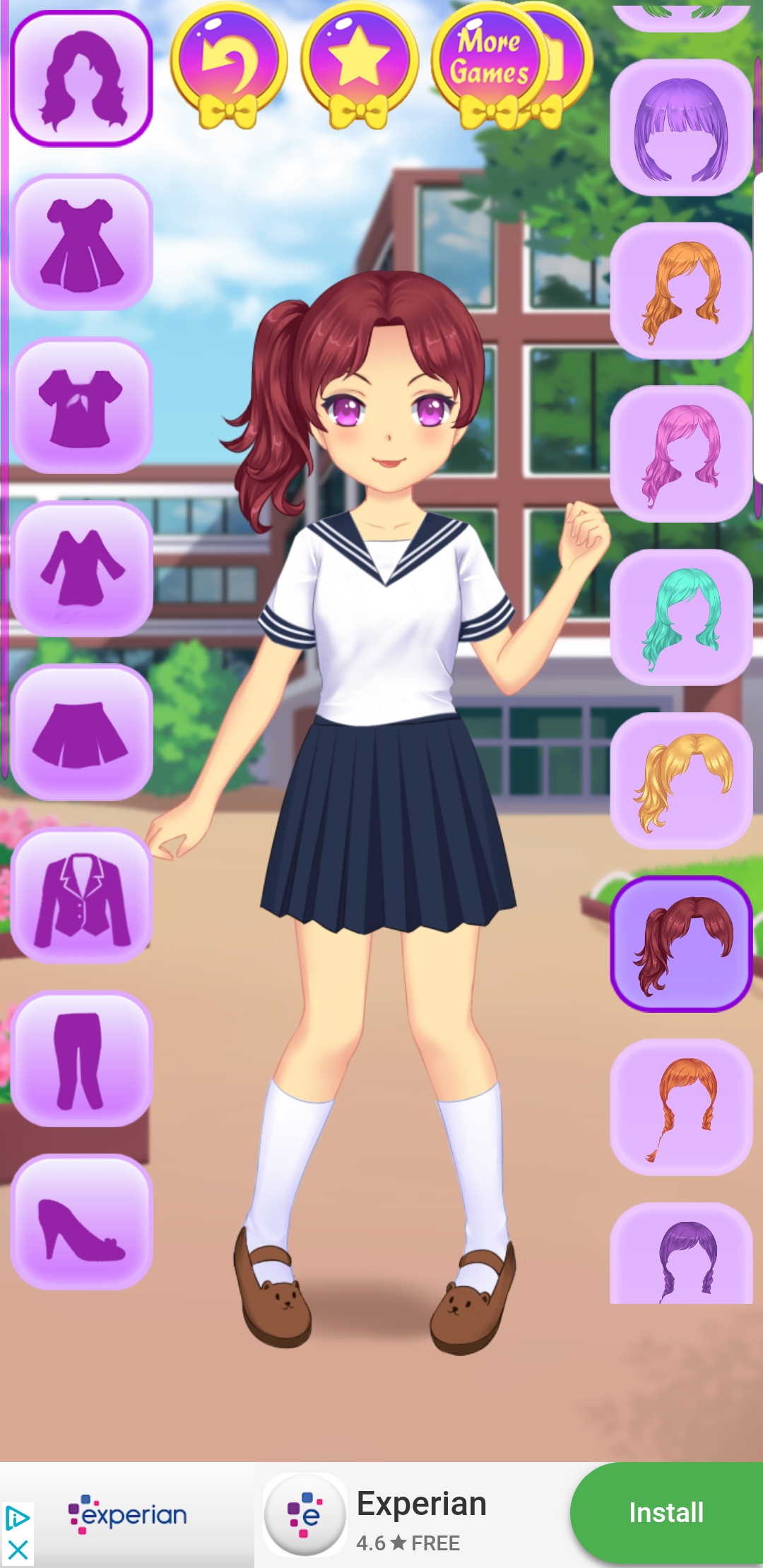Select the hair category
The width and height of the screenshot is (763, 1568).
tap(81, 78)
